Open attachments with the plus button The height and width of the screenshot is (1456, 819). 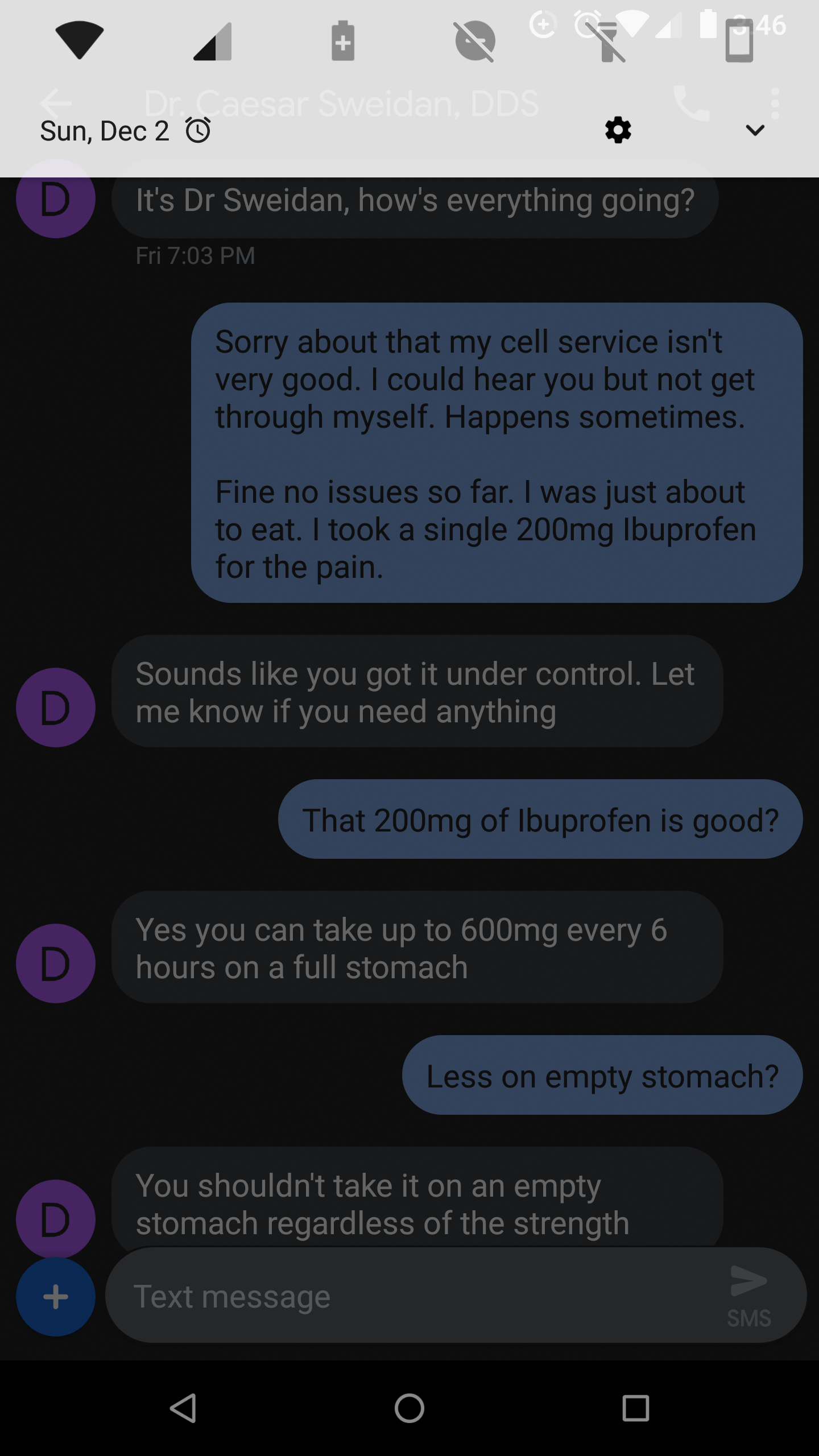56,1297
